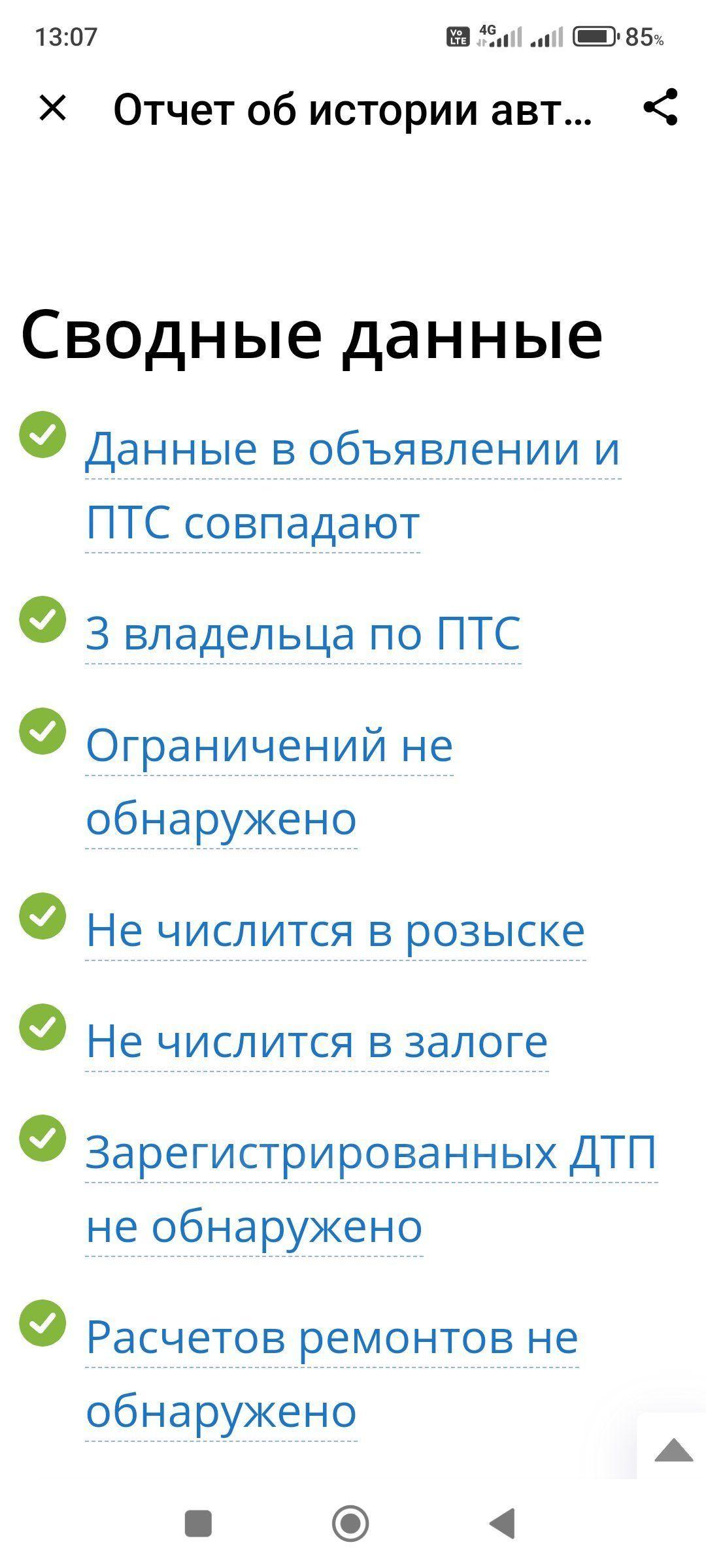Tap the system home button

[x=350, y=1524]
